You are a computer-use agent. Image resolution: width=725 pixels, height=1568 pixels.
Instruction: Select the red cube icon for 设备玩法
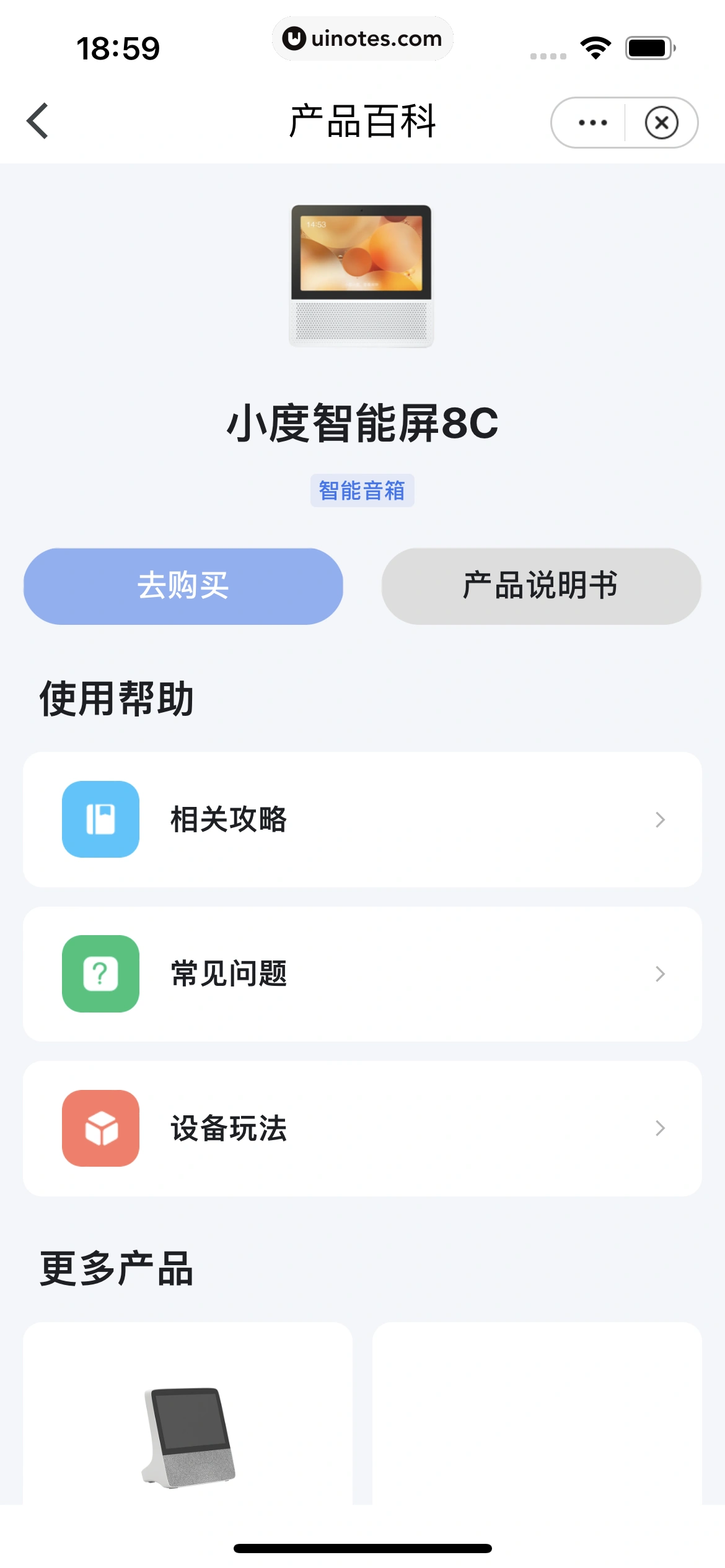coord(101,1129)
